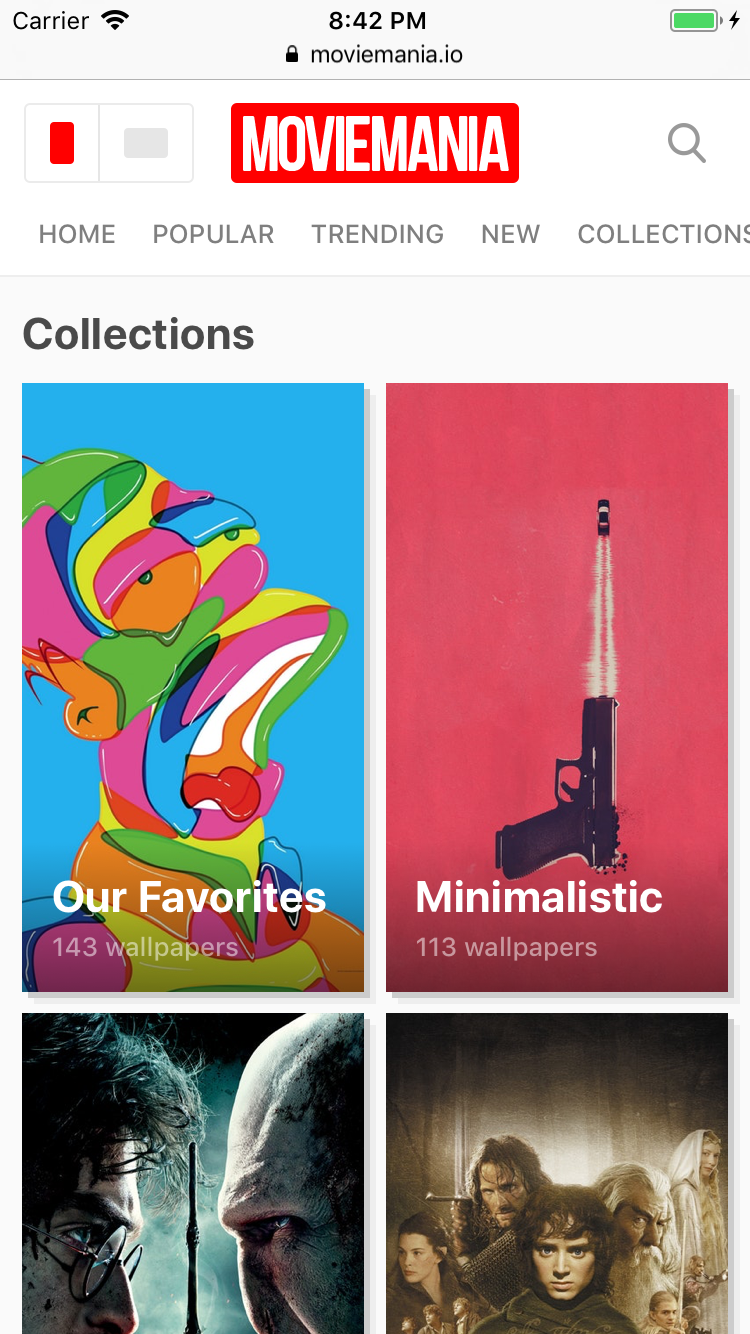Open search via the magnifier icon

pyautogui.click(x=686, y=143)
